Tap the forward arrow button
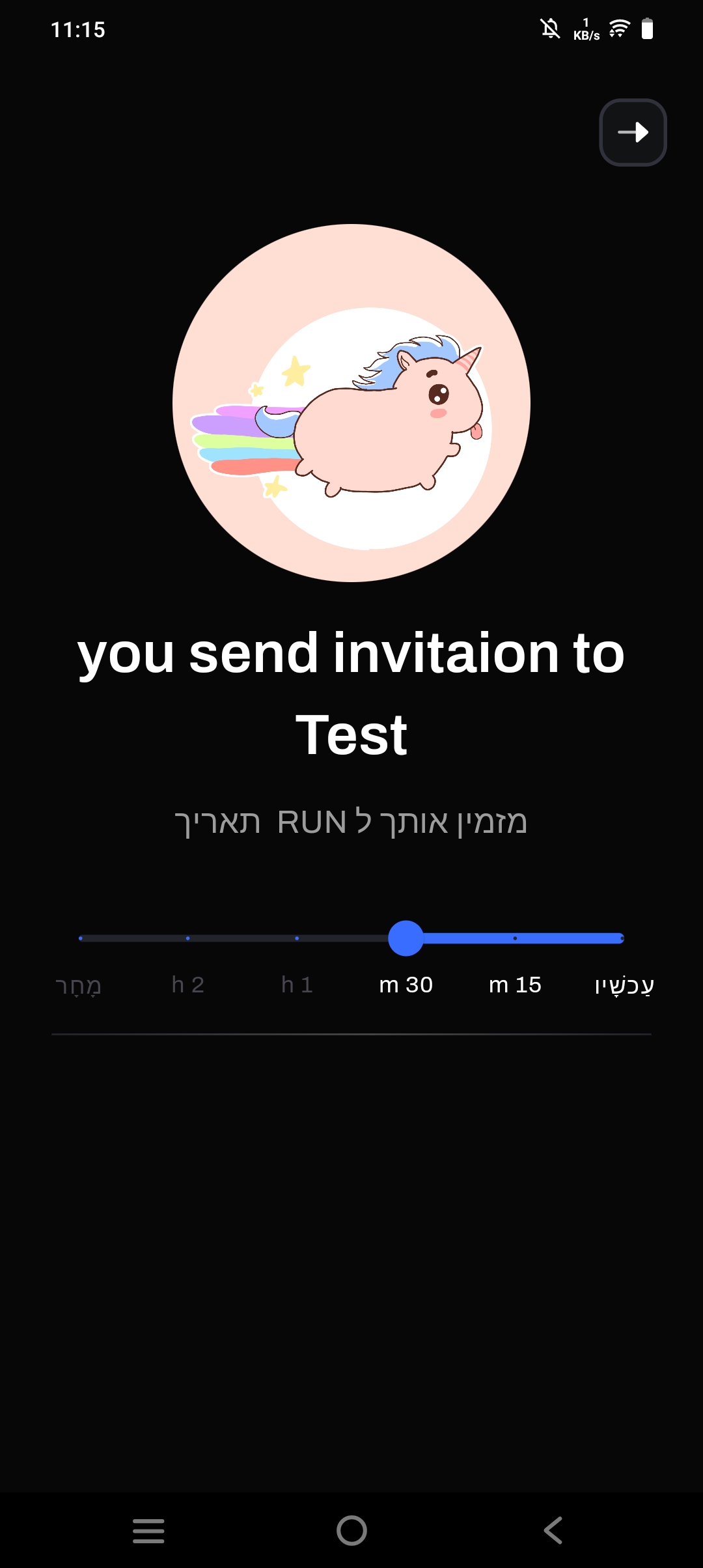 point(633,132)
